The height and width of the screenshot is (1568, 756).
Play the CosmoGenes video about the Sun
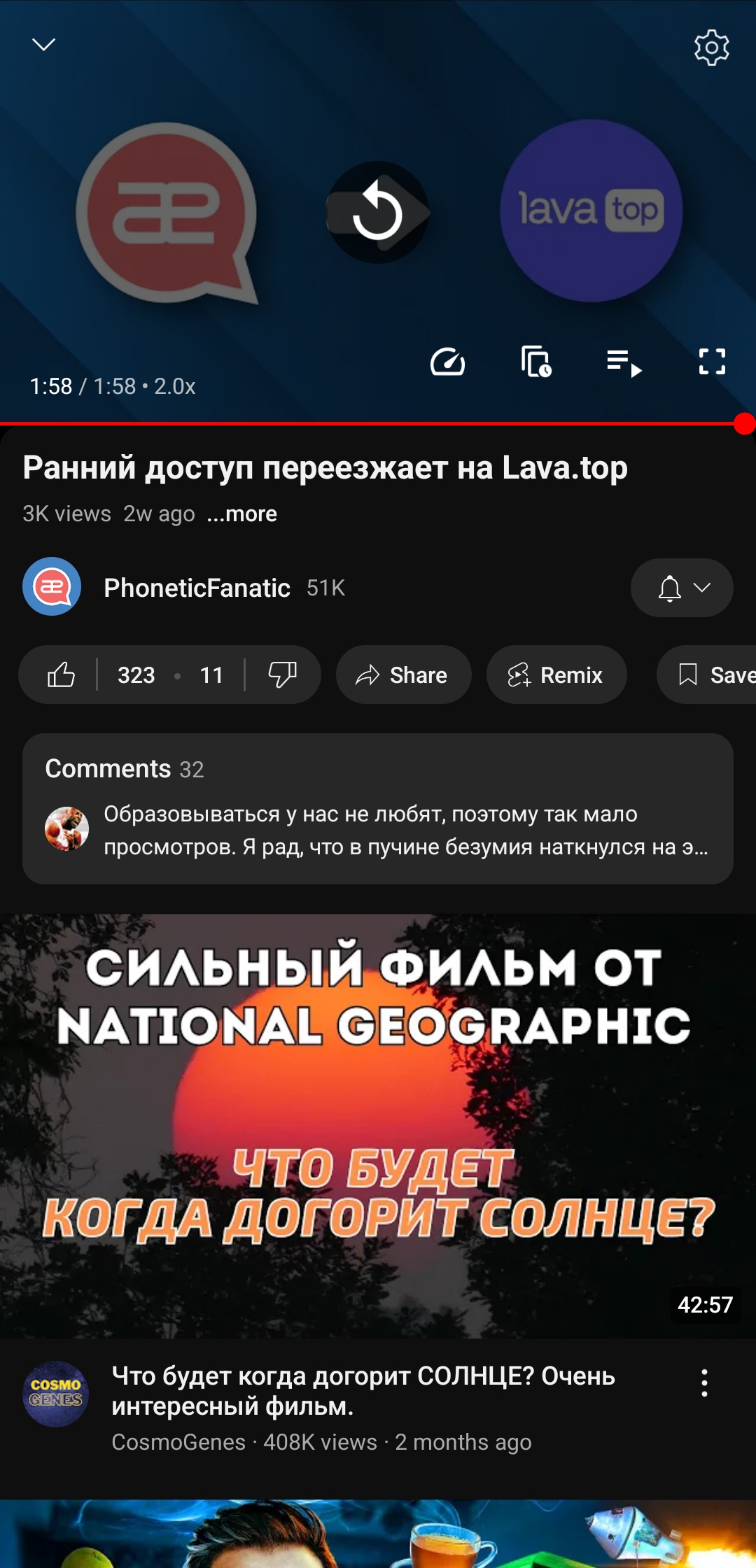378,1126
